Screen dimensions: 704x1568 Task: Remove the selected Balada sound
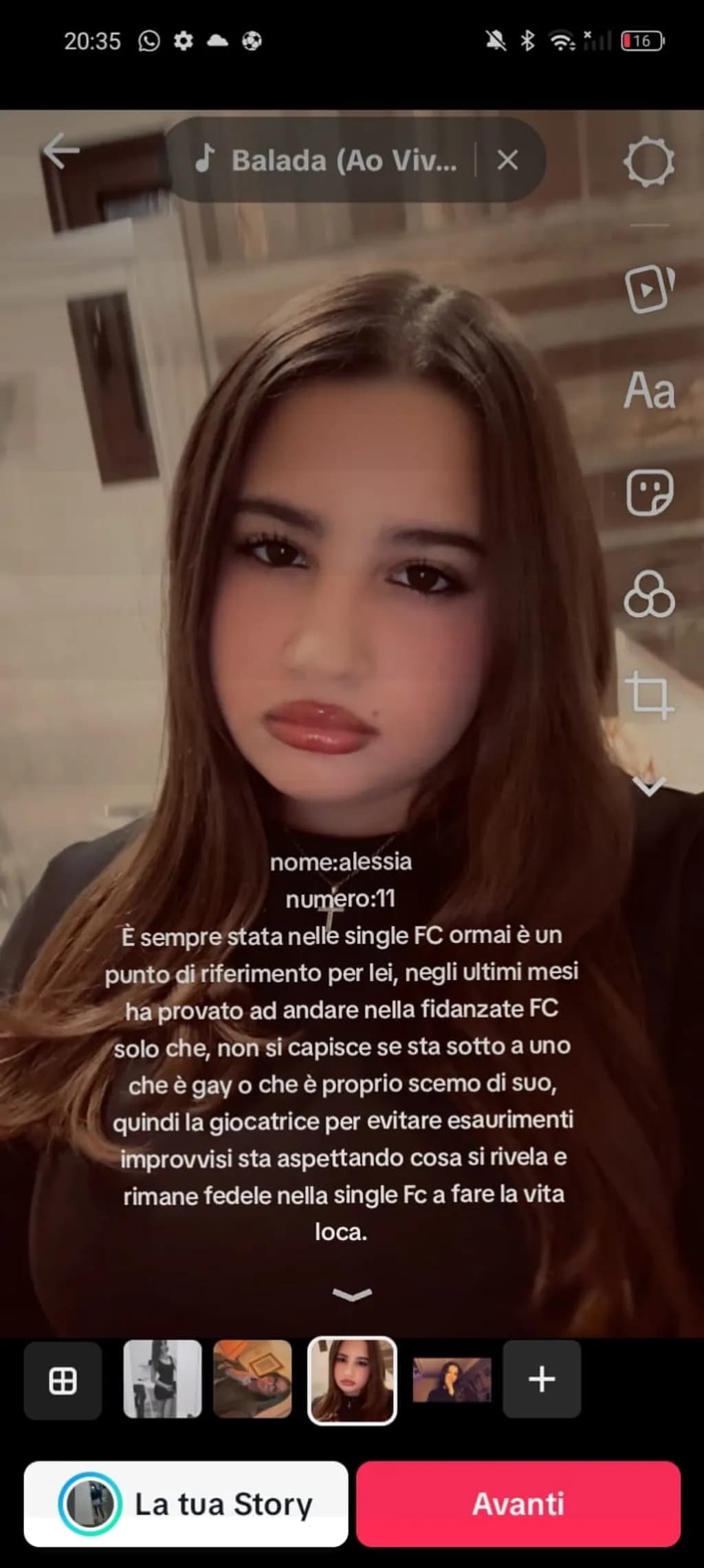507,160
